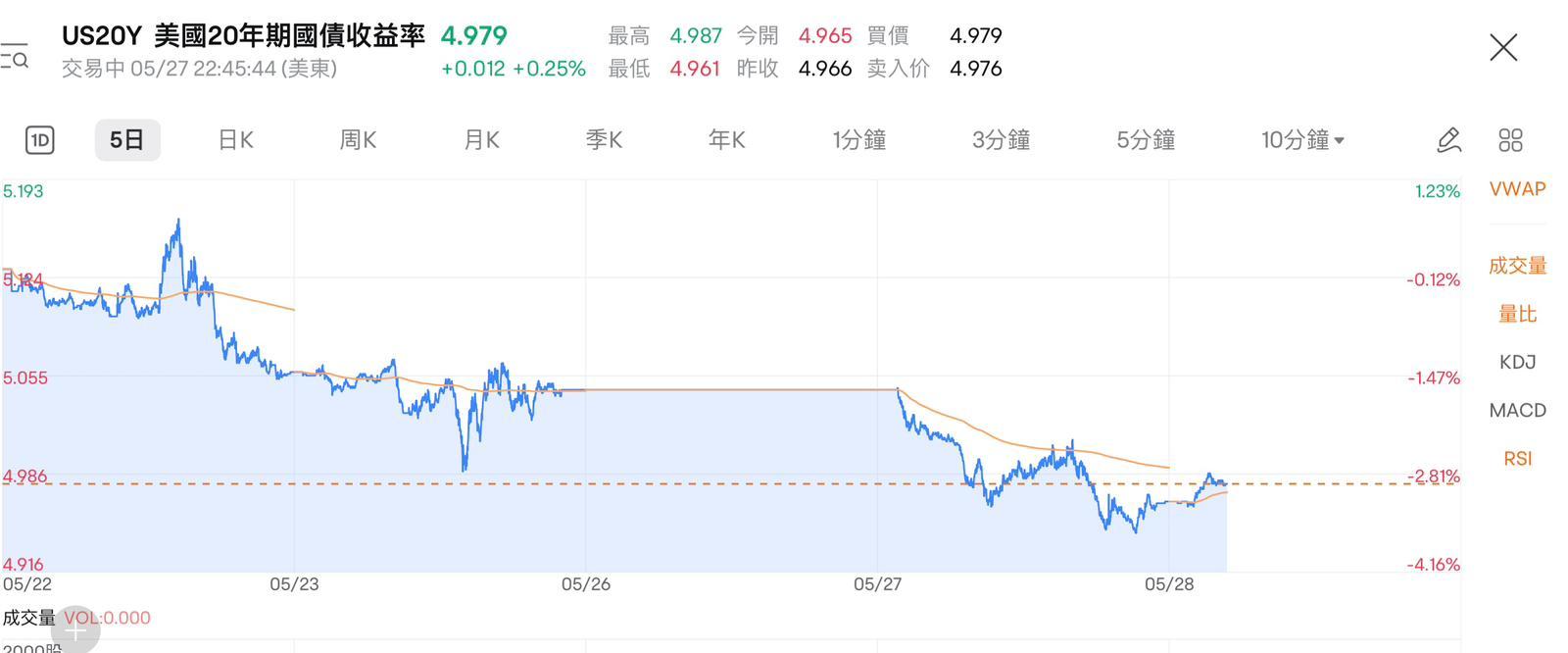Close the landscape chart view
The height and width of the screenshot is (653, 1568).
[1502, 47]
